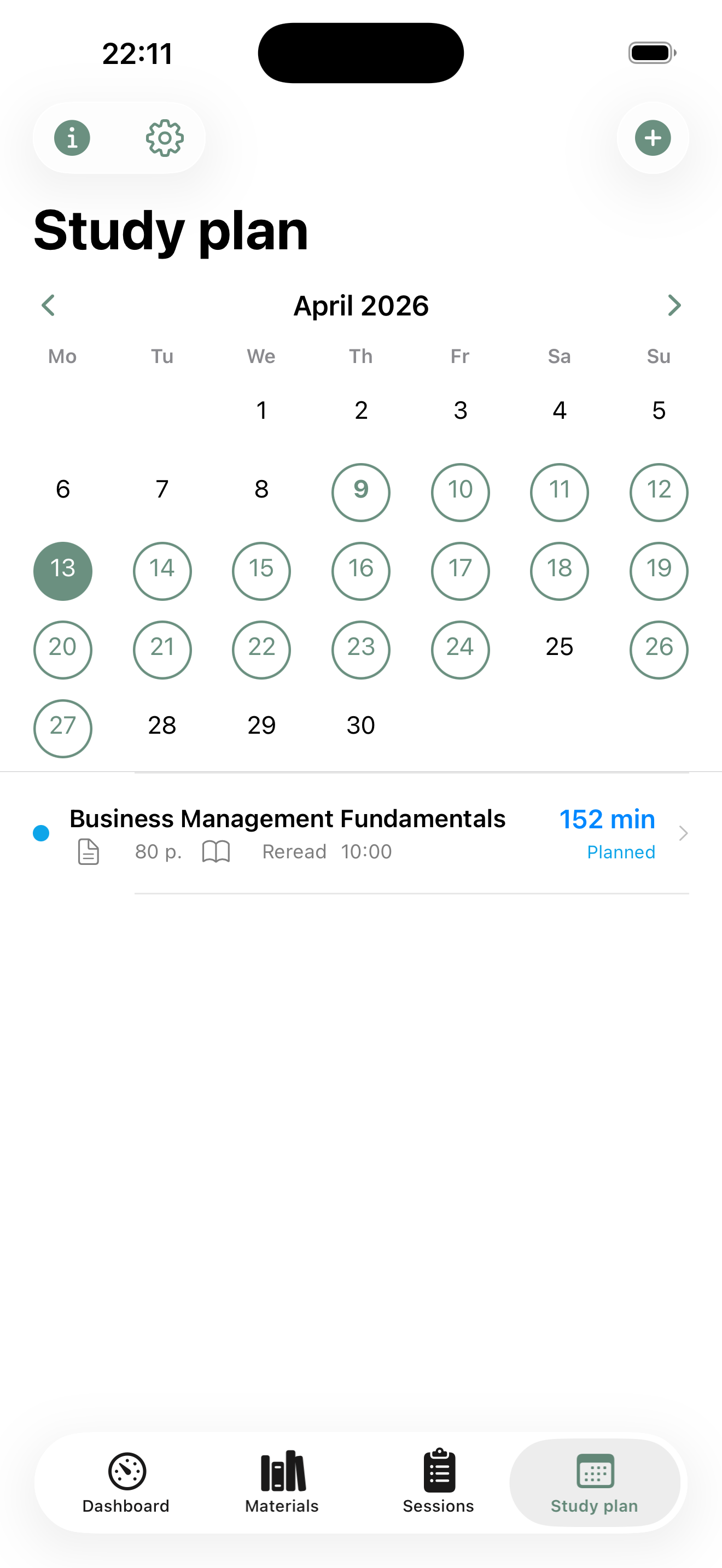Viewport: 722px width, 1568px height.
Task: Select the circled date 9
Action: tap(360, 492)
